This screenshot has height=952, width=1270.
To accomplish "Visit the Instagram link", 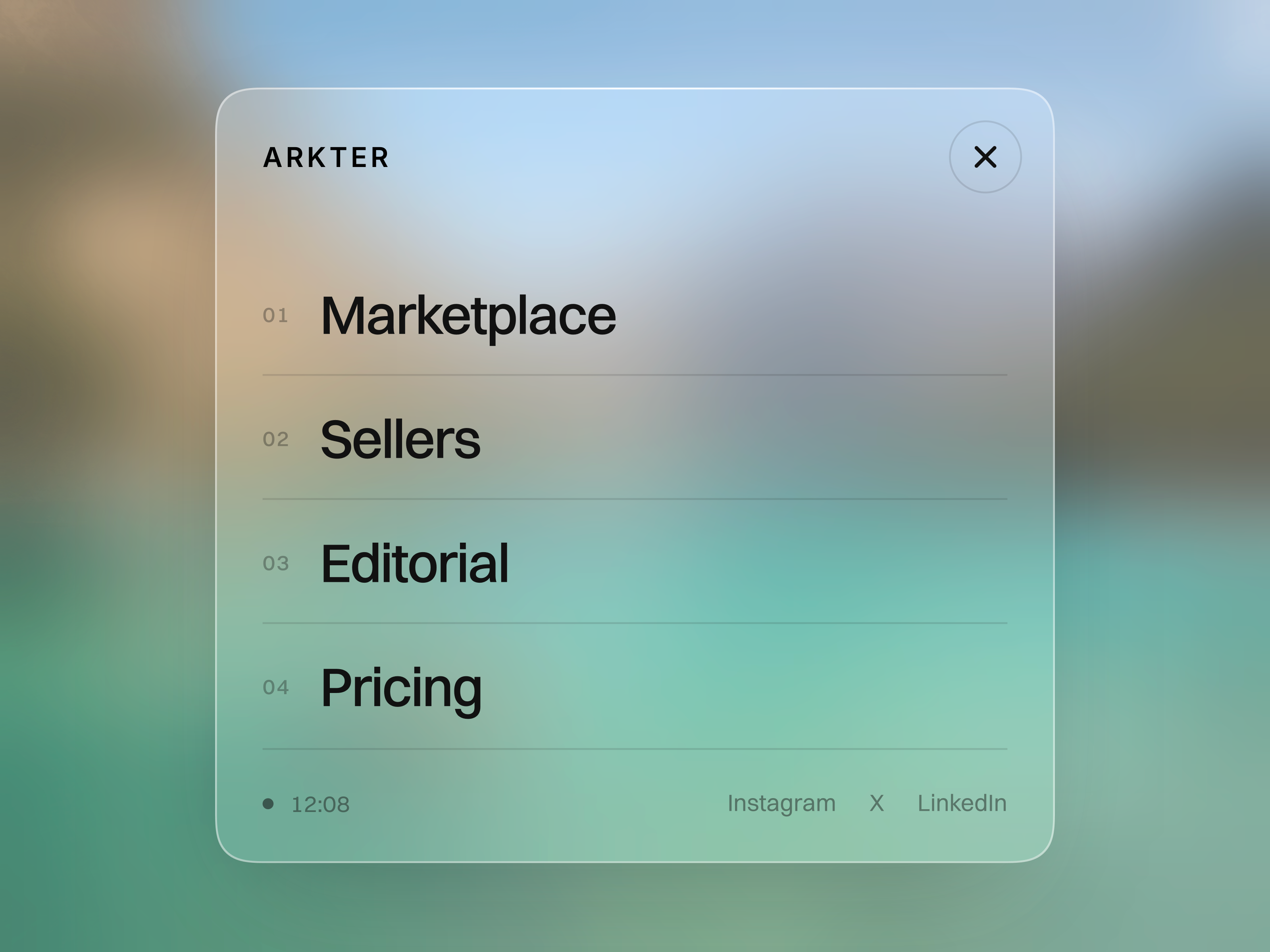I will (x=781, y=803).
